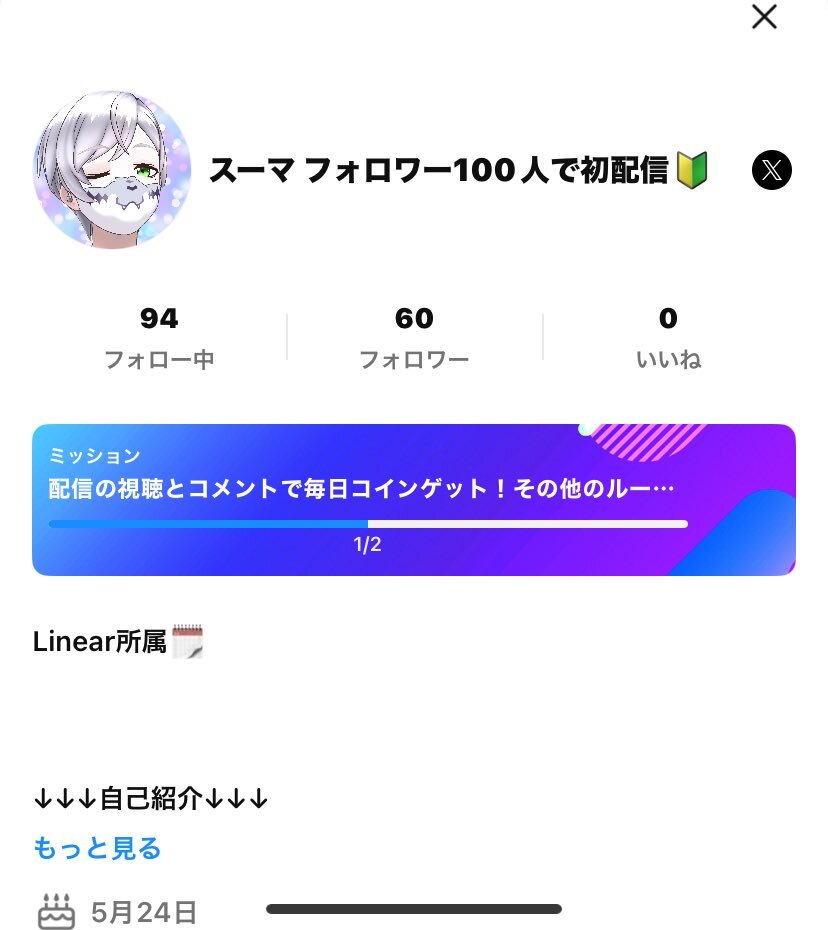
Task: Open the linked X (Twitter) account
Action: [x=771, y=171]
